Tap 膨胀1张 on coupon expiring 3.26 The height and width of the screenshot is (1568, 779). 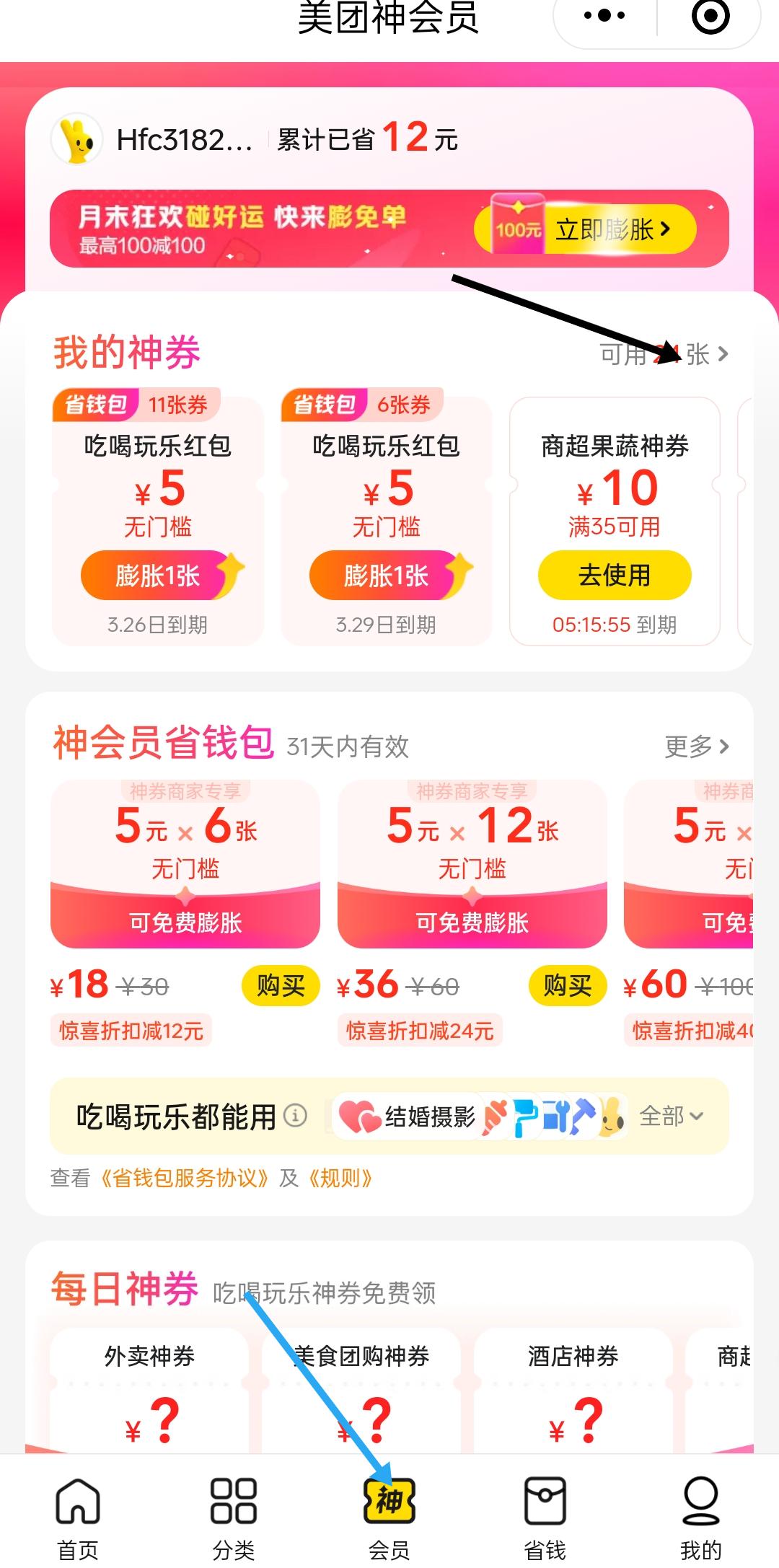pos(158,576)
